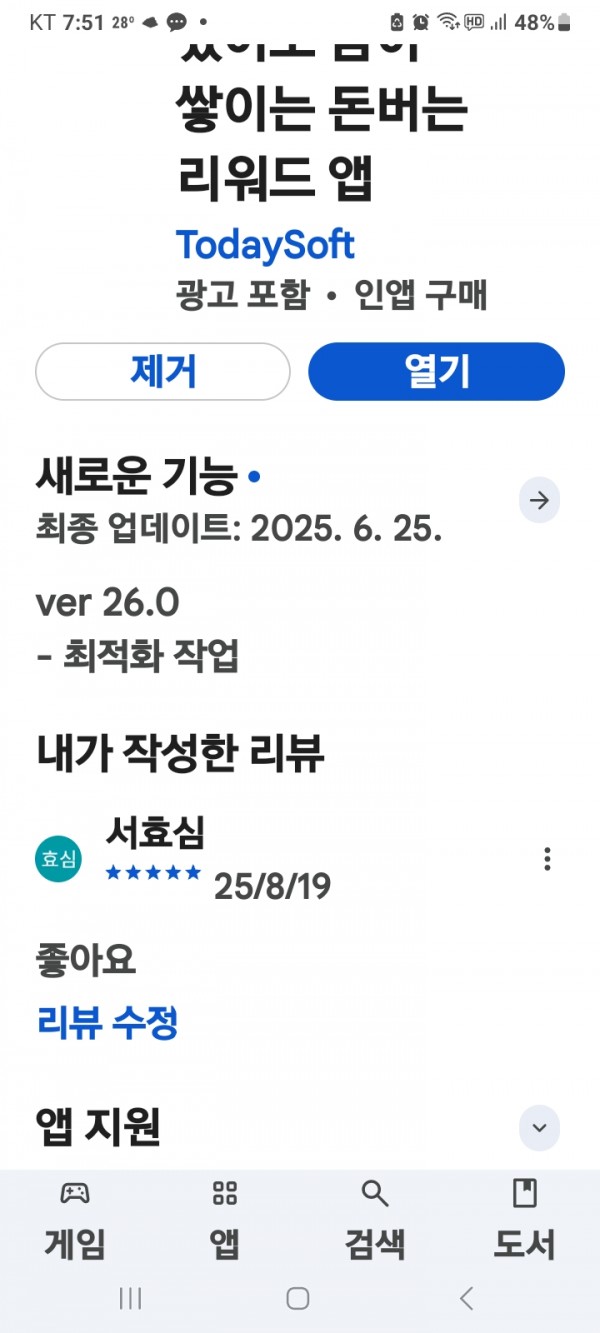Tap the 제거 button to uninstall
600x1333 pixels.
[163, 372]
